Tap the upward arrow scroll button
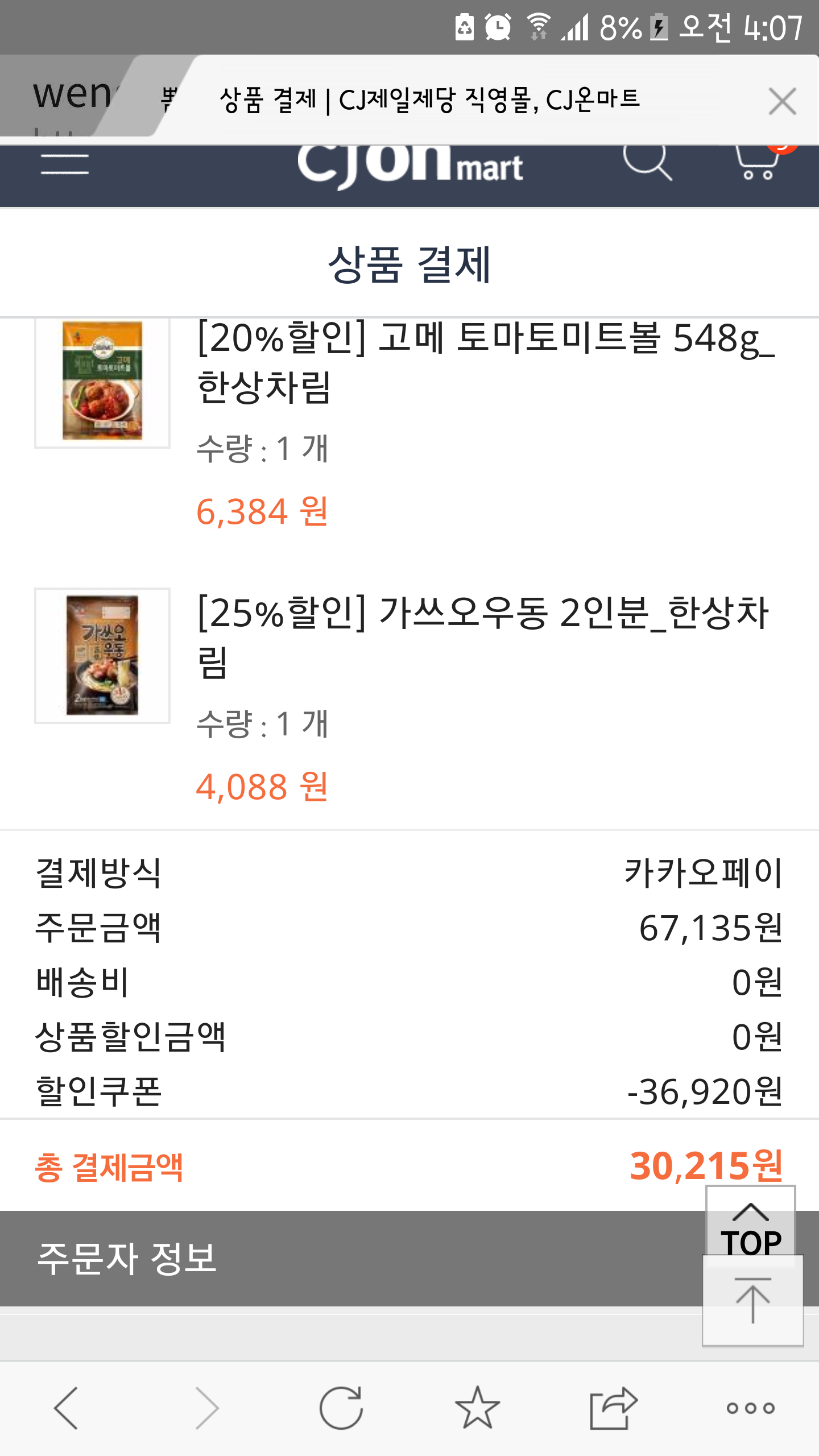This screenshot has width=819, height=1456. pos(752,1301)
